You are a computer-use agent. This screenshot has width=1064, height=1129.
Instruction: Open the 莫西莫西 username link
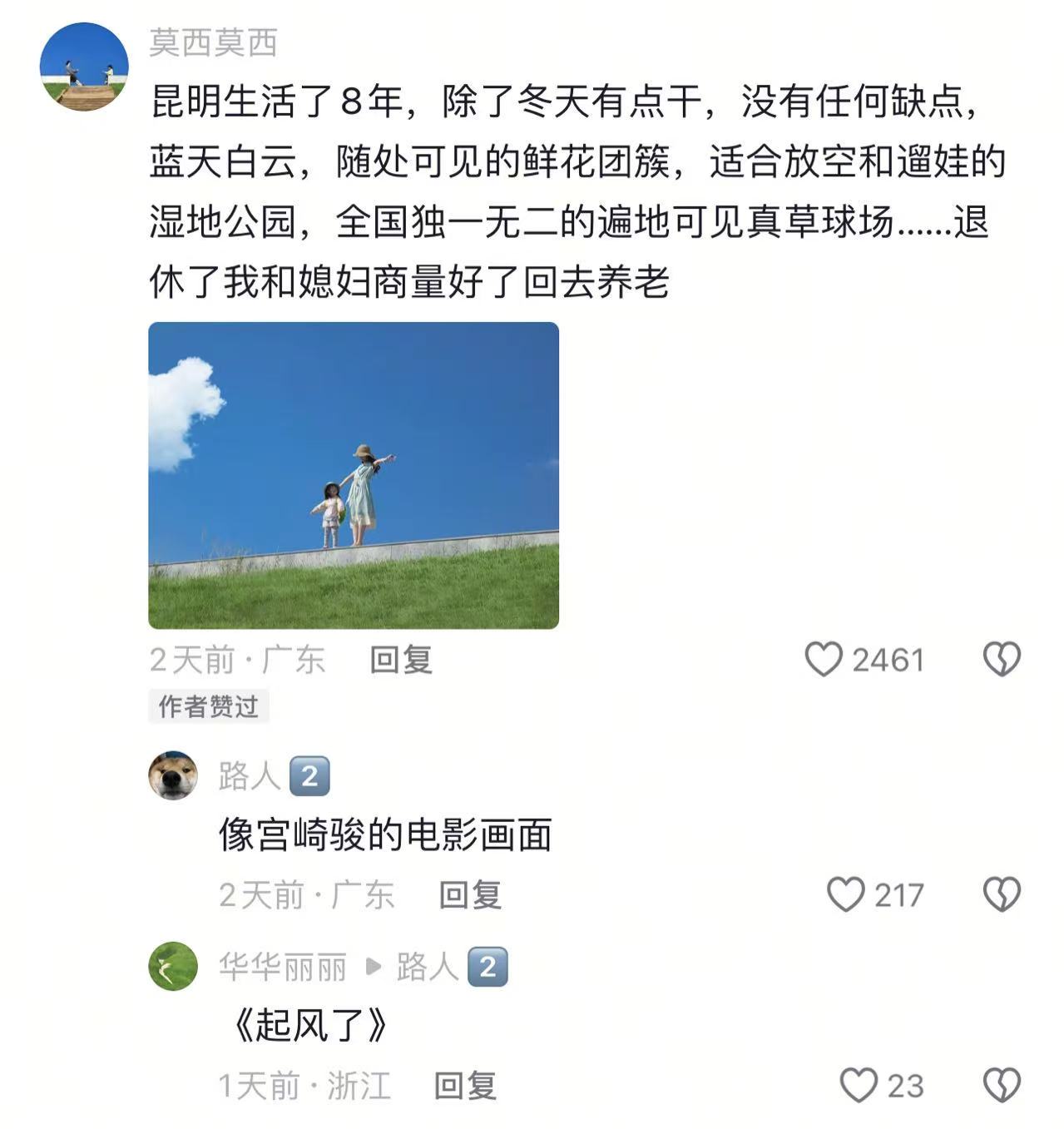click(x=214, y=42)
